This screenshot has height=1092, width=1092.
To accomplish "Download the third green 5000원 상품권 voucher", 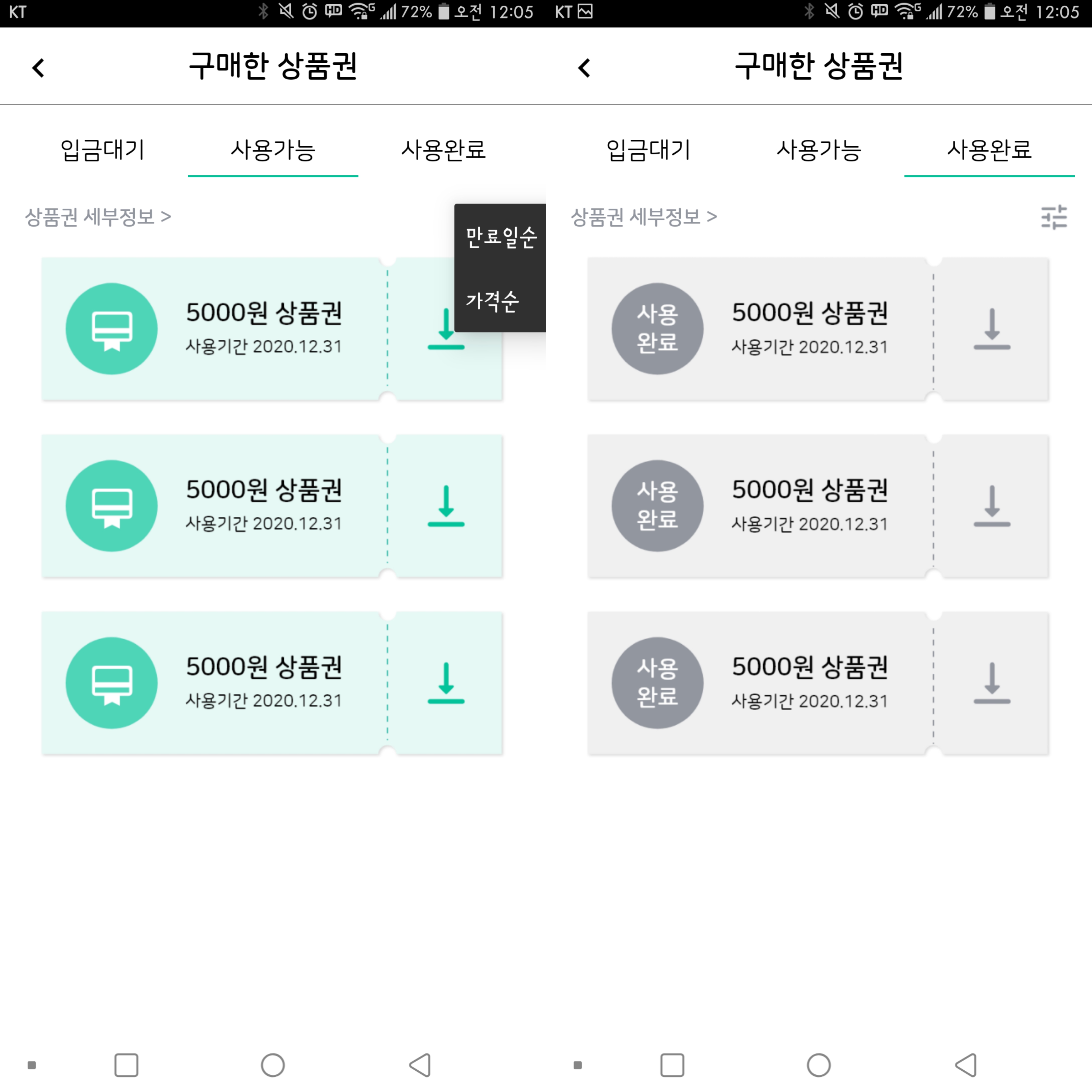I will tap(446, 683).
